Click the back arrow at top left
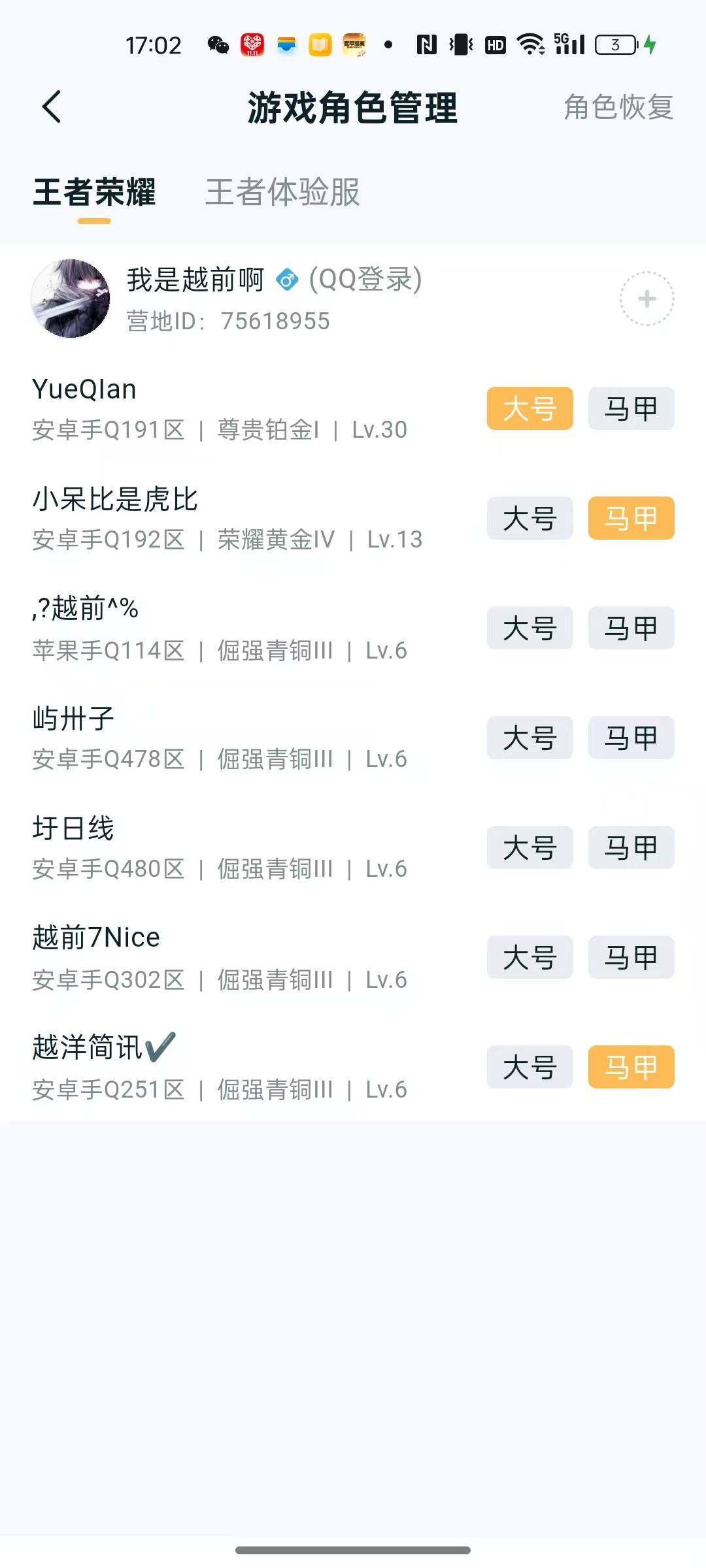This screenshot has height=1568, width=706. coord(49,106)
